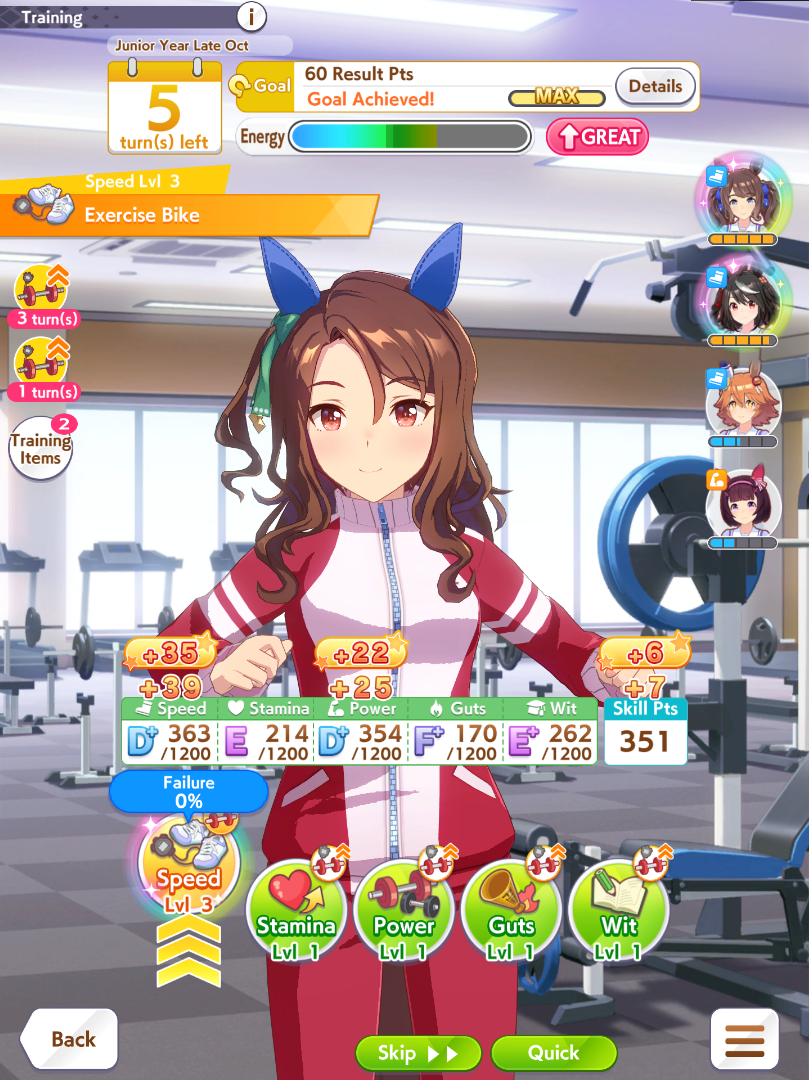Screen dimensions: 809x1080
Task: Tap the Skip button
Action: [418, 1053]
